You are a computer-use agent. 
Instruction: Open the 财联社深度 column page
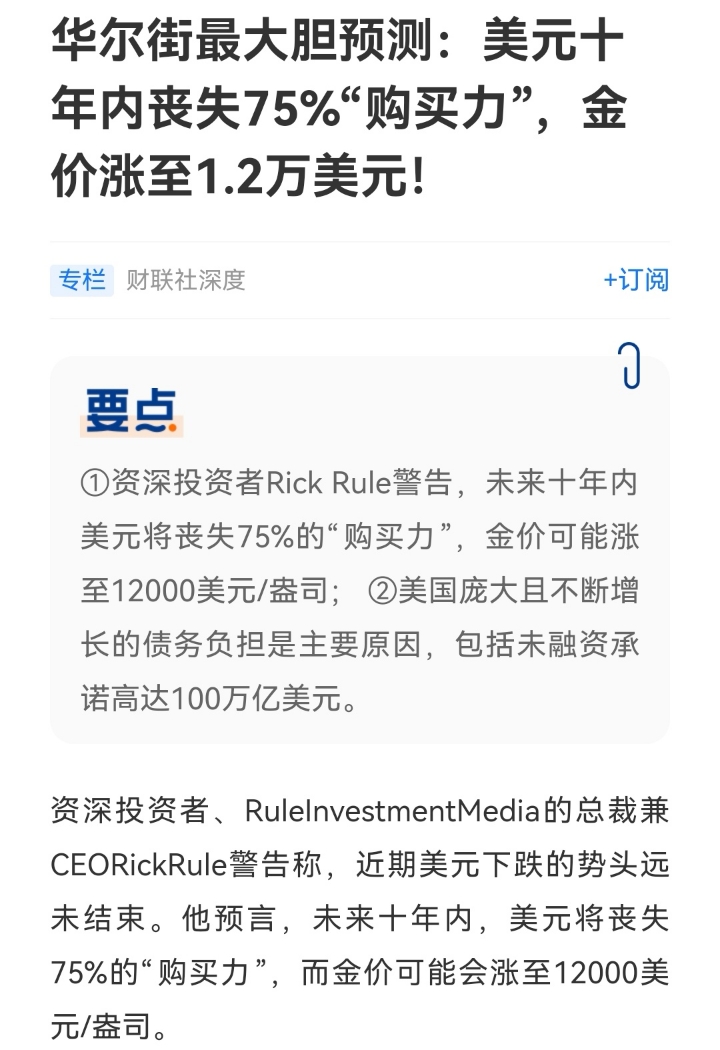coord(185,280)
